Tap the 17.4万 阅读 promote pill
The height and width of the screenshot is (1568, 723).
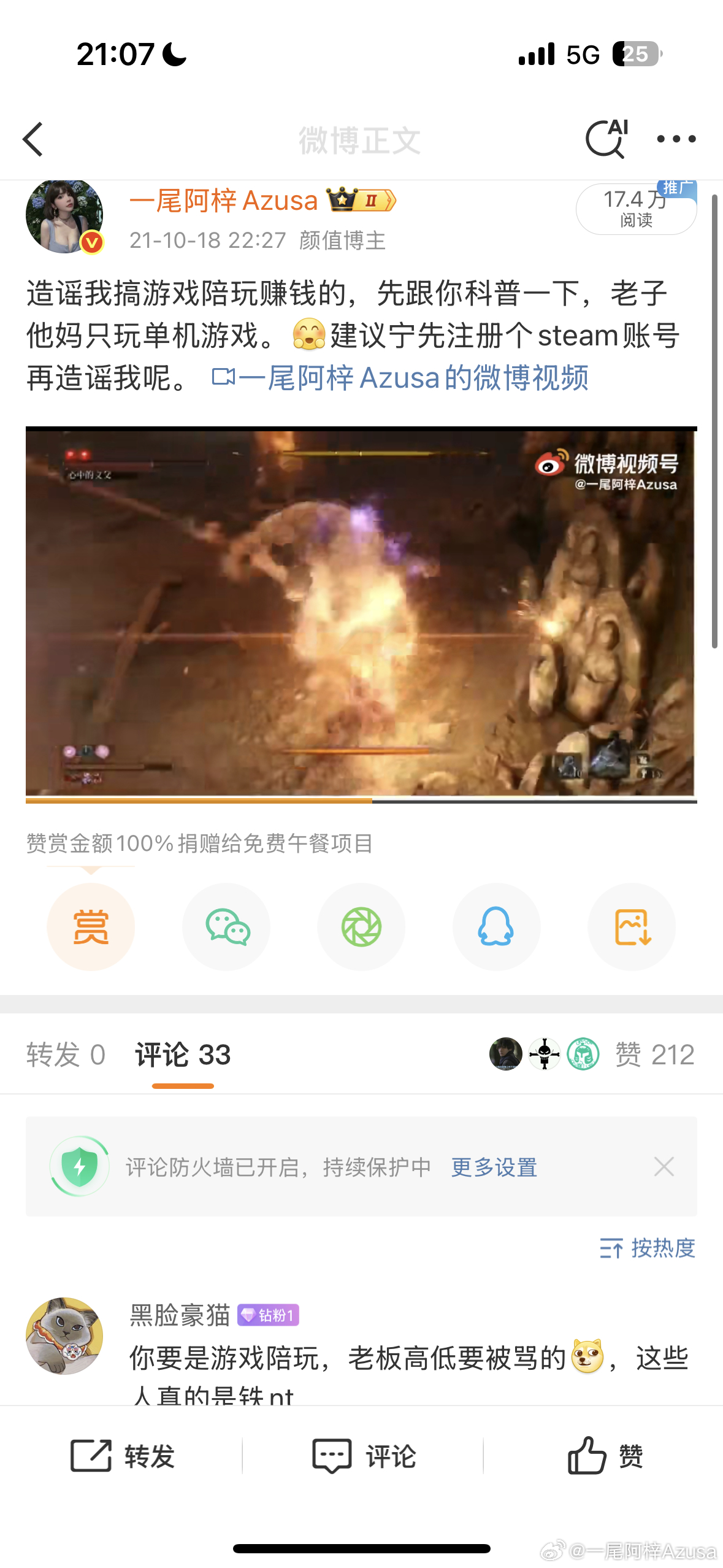click(x=635, y=210)
